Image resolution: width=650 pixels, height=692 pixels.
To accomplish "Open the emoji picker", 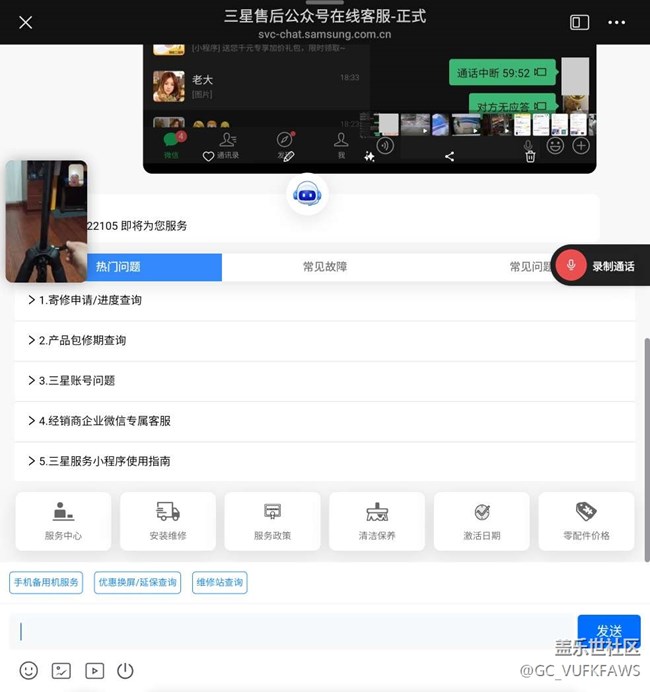I will pos(29,671).
